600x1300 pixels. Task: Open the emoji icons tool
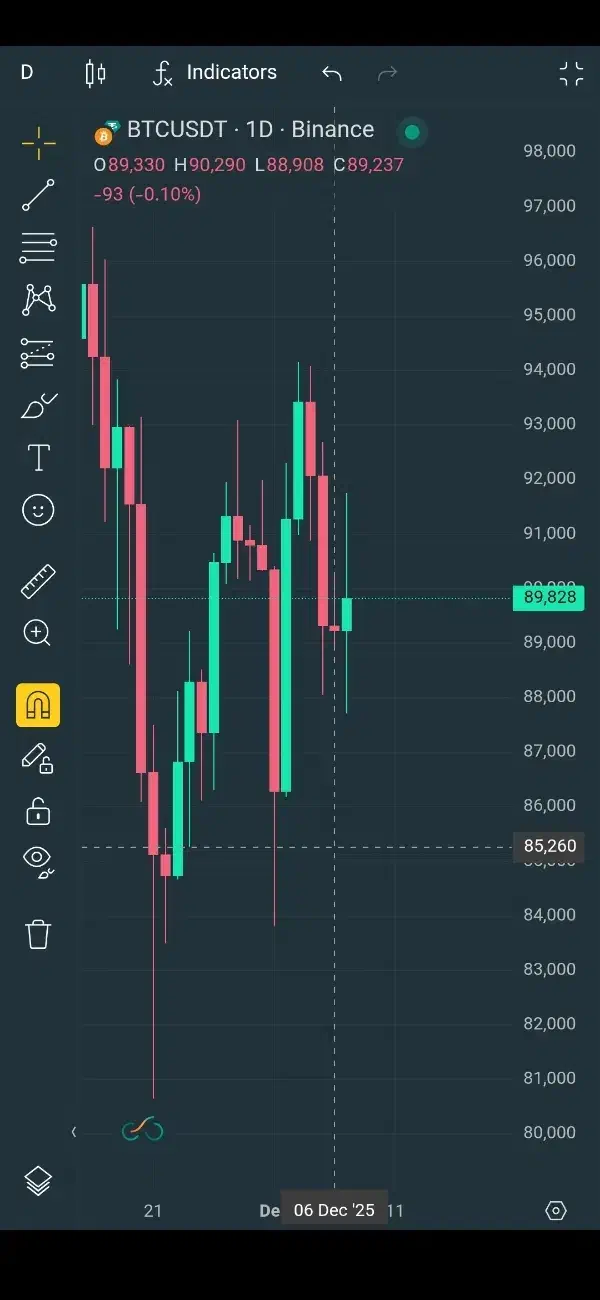coord(38,510)
